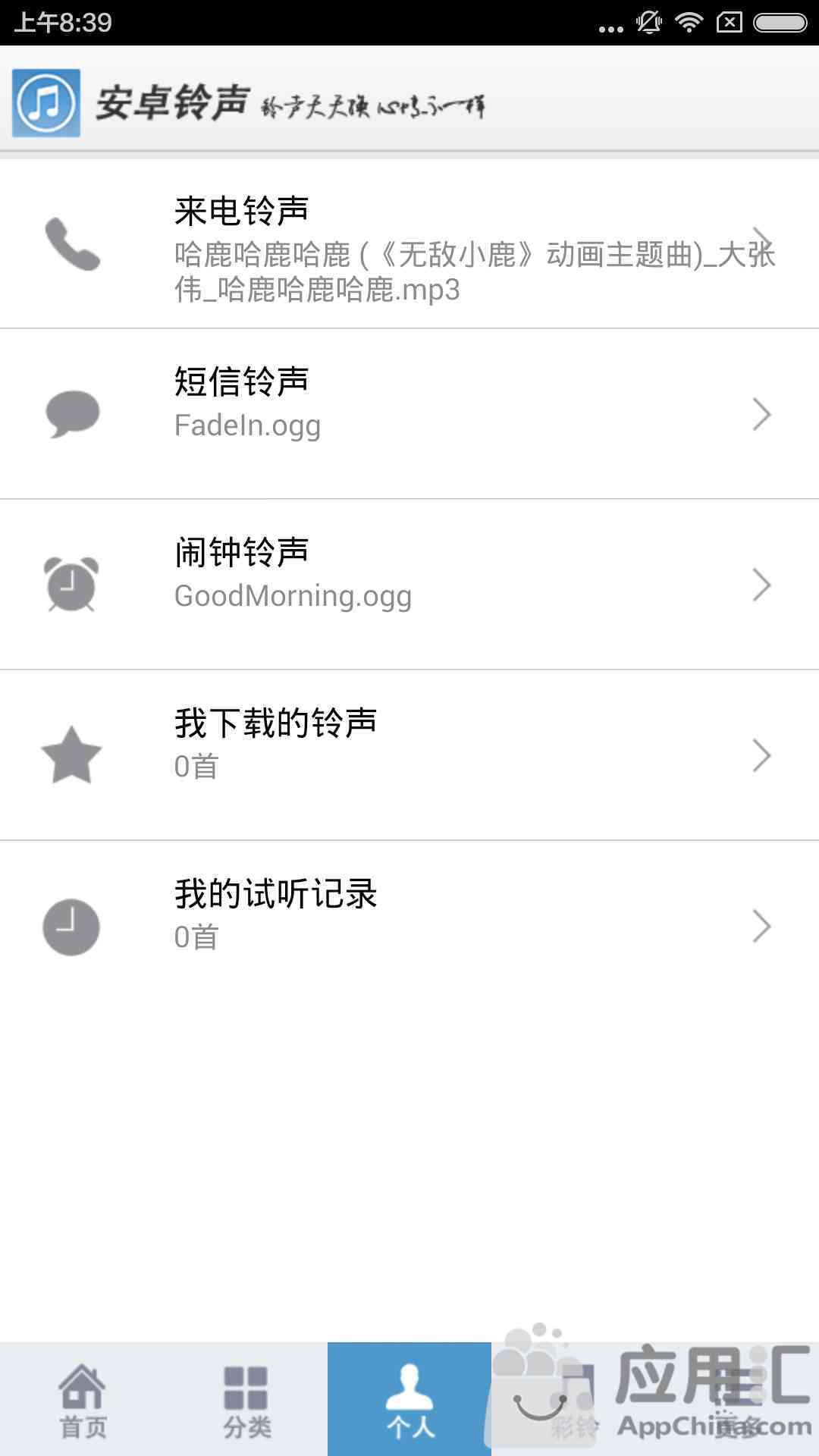Screen dimensions: 819x1456
Task: Open the 来电铃声 incoming call ringtone setting
Action: click(x=409, y=243)
